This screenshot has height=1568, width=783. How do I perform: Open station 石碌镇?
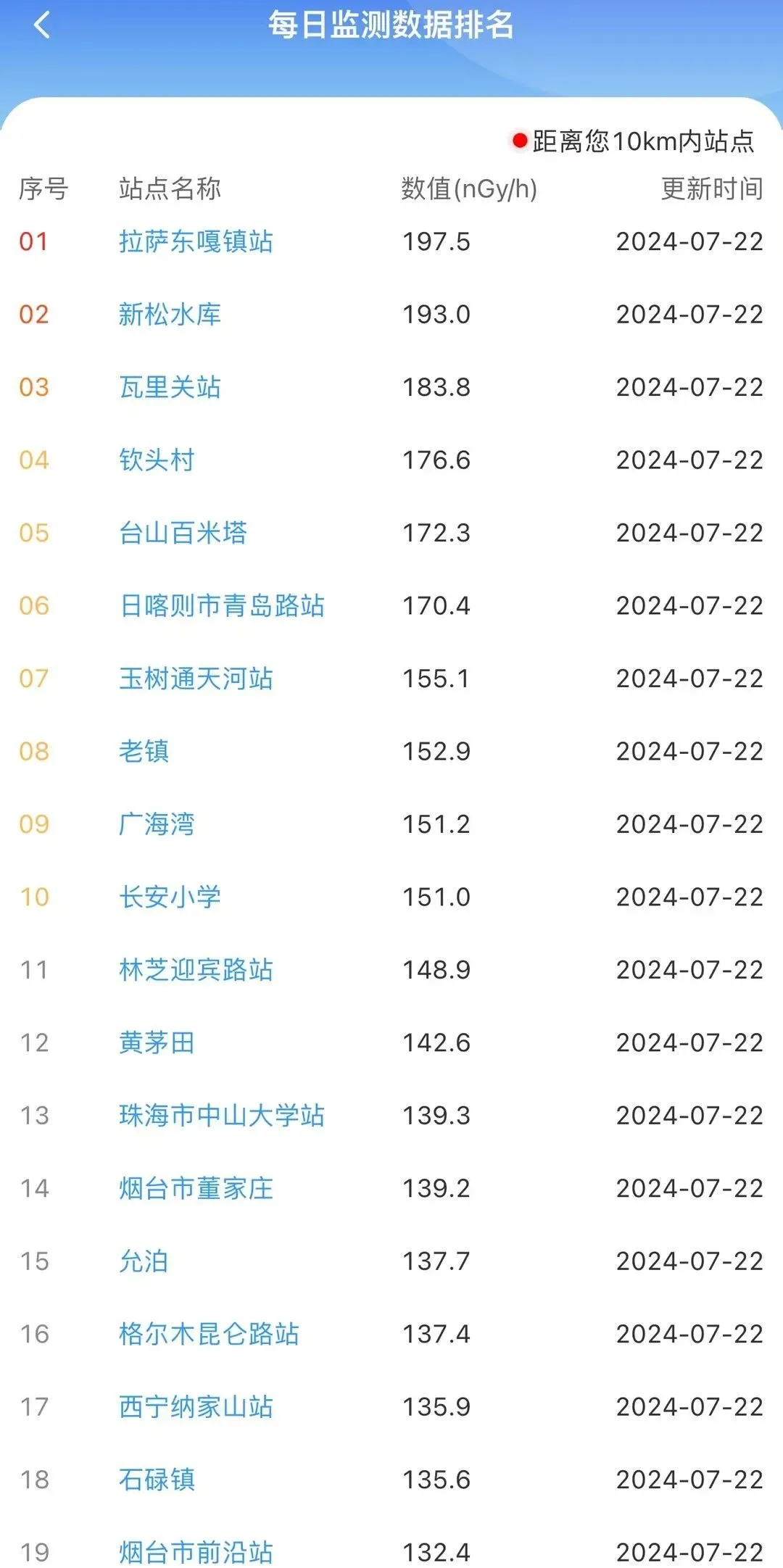[x=157, y=1480]
